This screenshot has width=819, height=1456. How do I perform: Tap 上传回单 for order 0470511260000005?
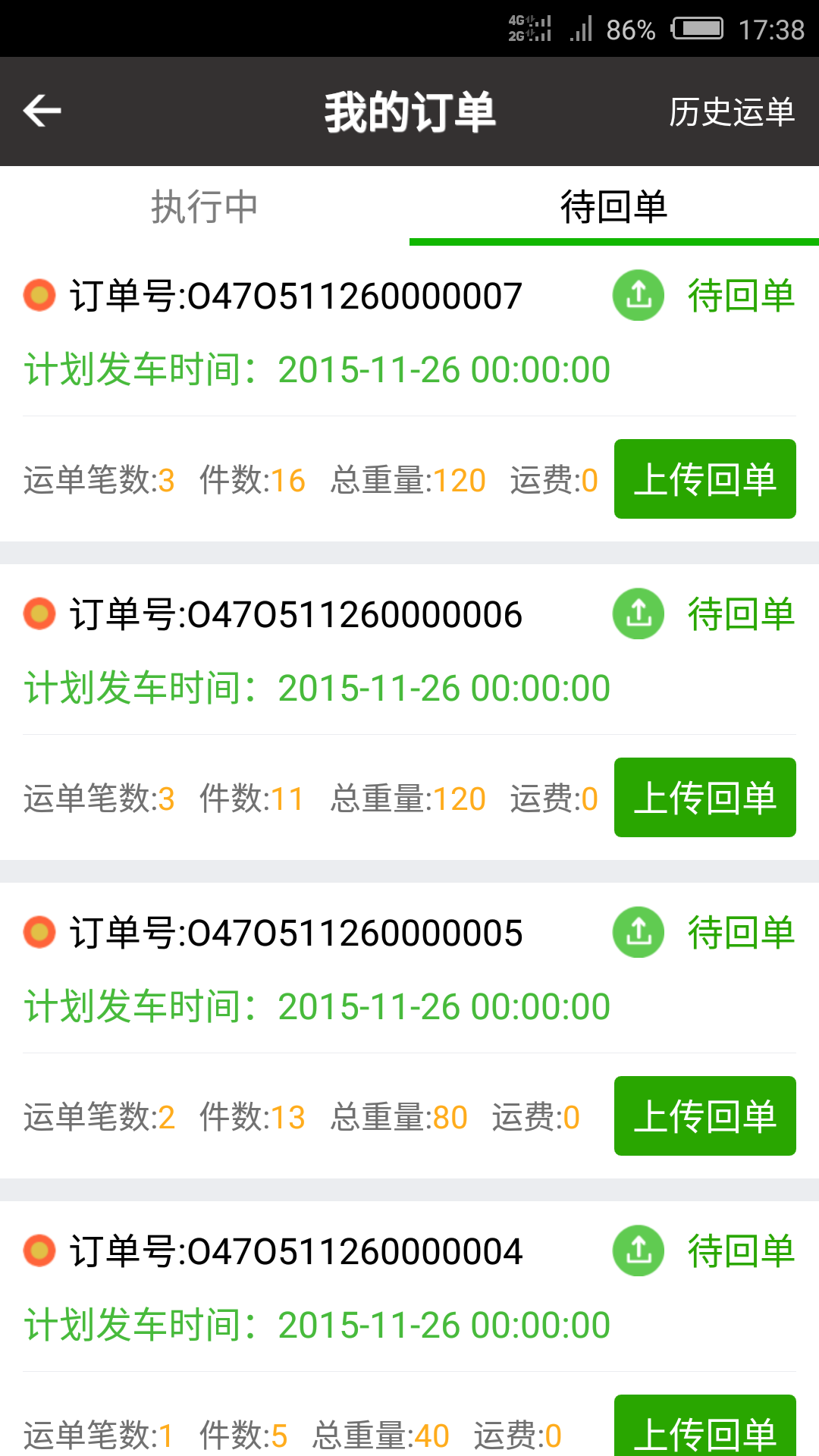pos(705,1116)
